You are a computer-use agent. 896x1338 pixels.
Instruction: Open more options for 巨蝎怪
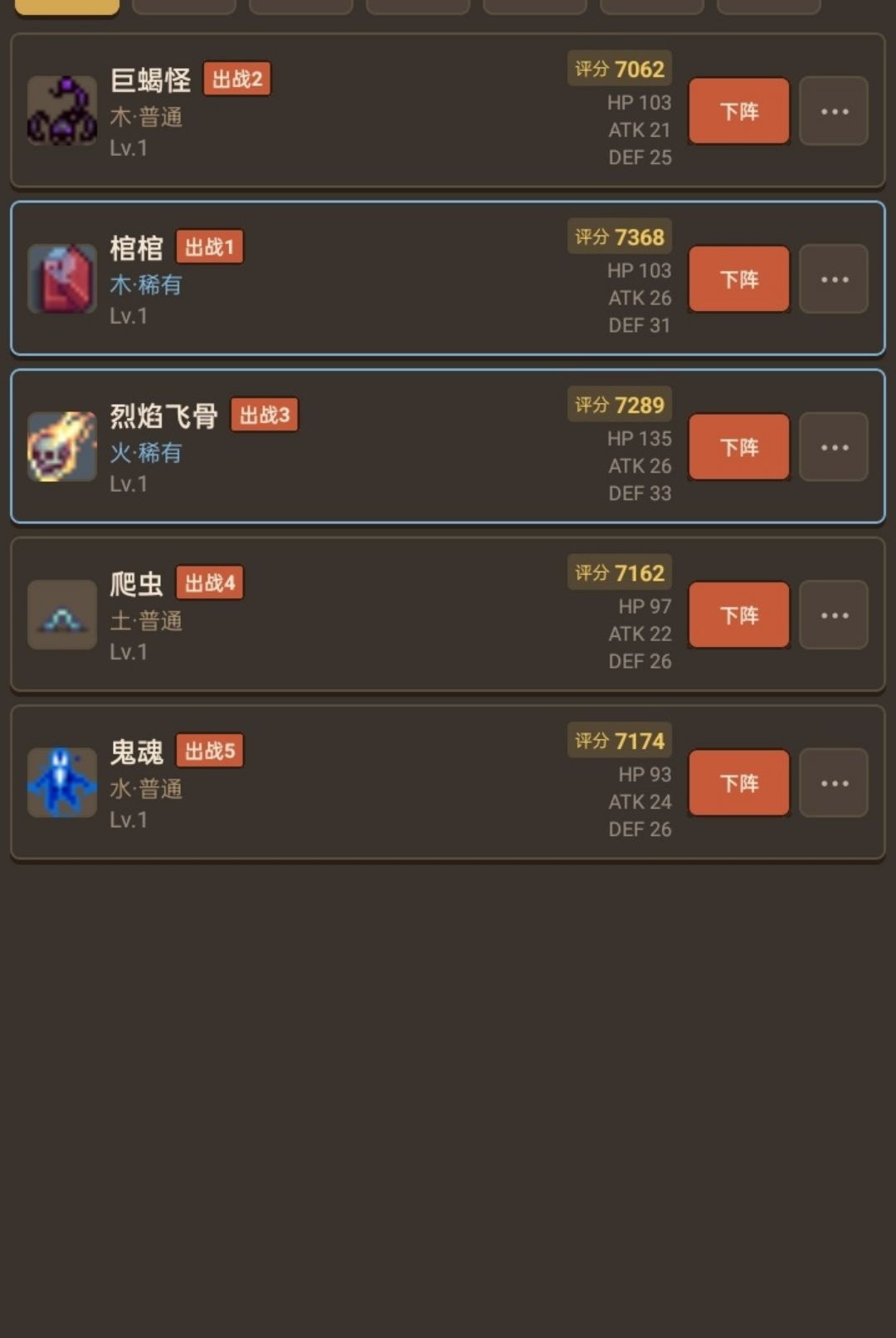[x=834, y=111]
